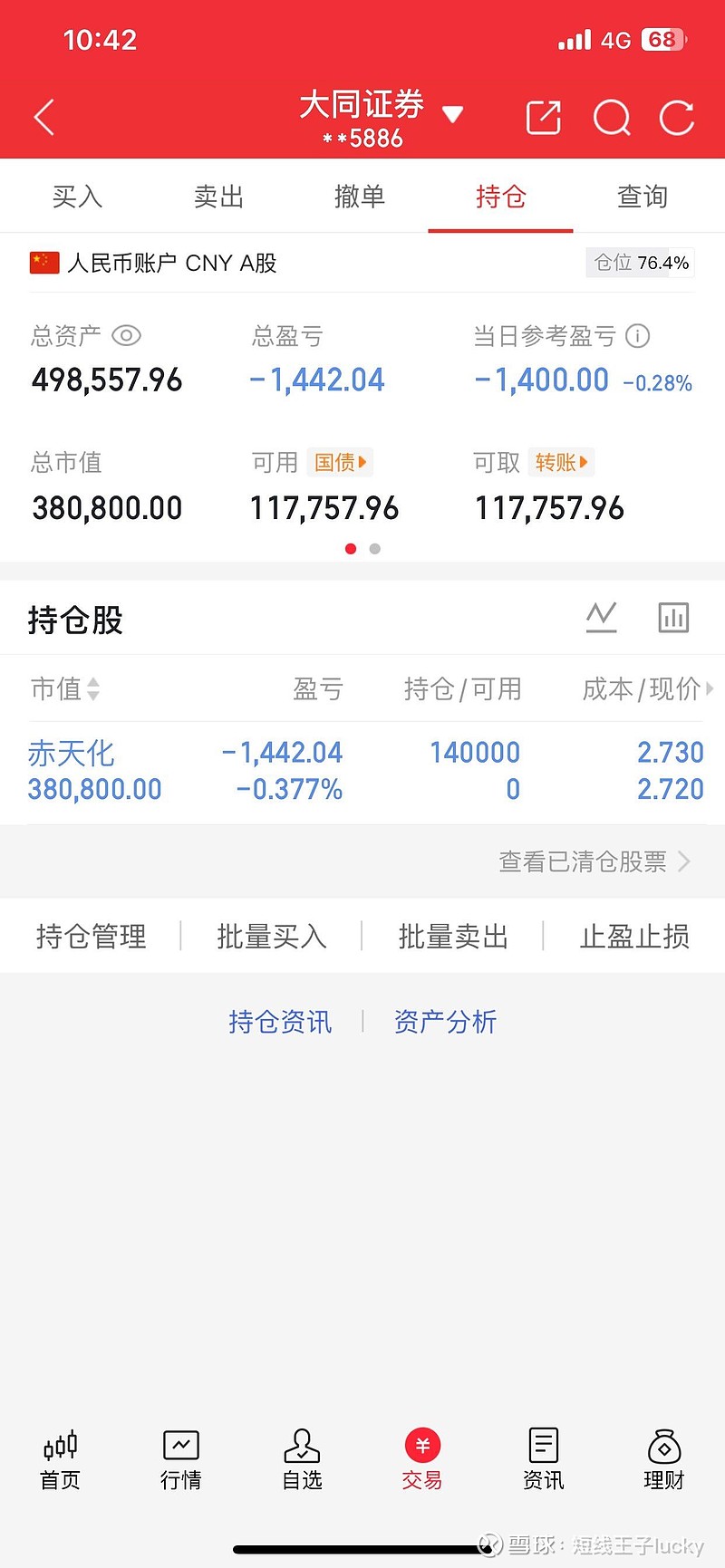Open the share icon beside the title
The image size is (725, 1568).
pyautogui.click(x=543, y=117)
